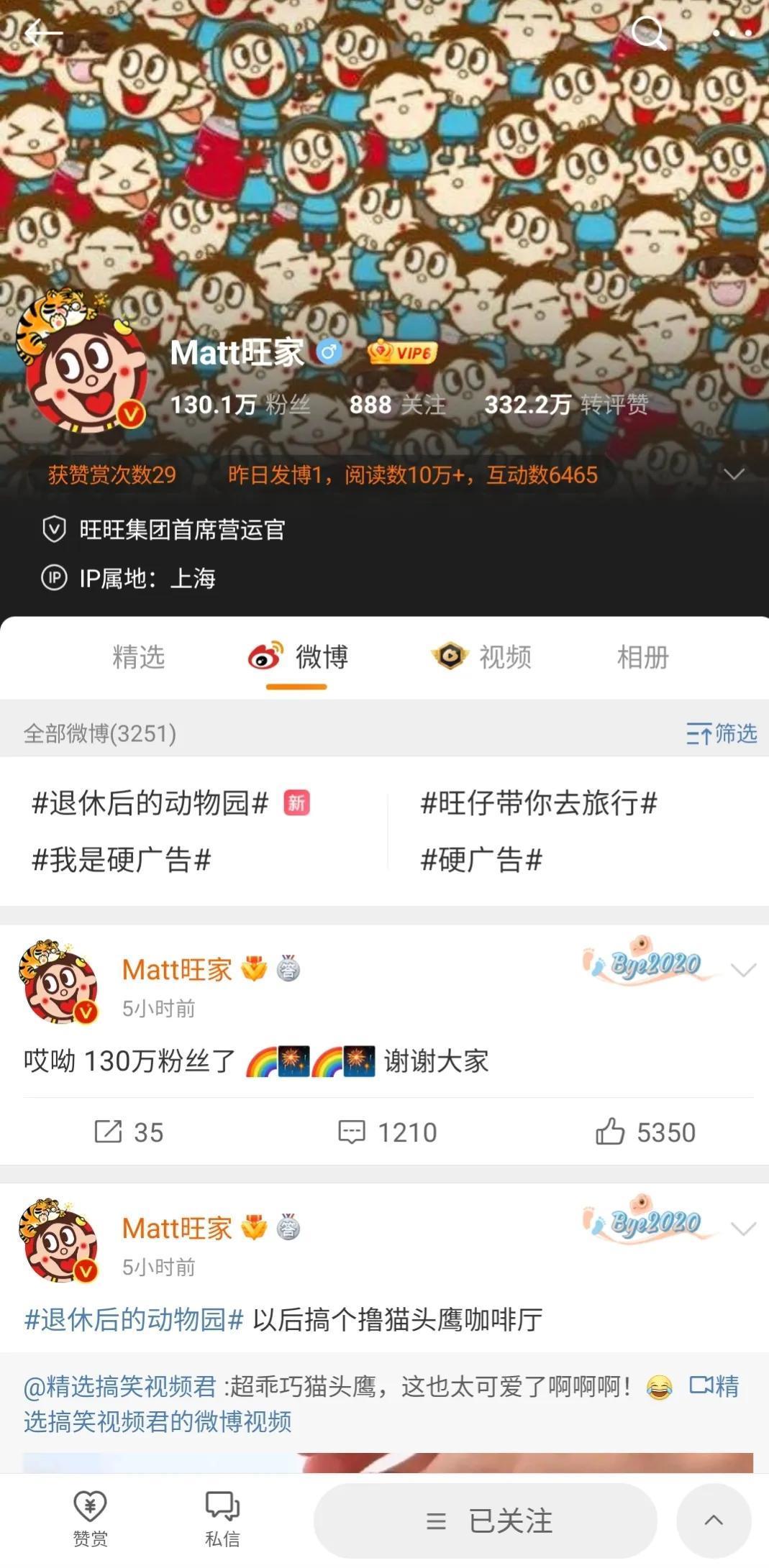Repost the 130万粉丝 post
The image size is (769, 1568).
[x=129, y=1132]
